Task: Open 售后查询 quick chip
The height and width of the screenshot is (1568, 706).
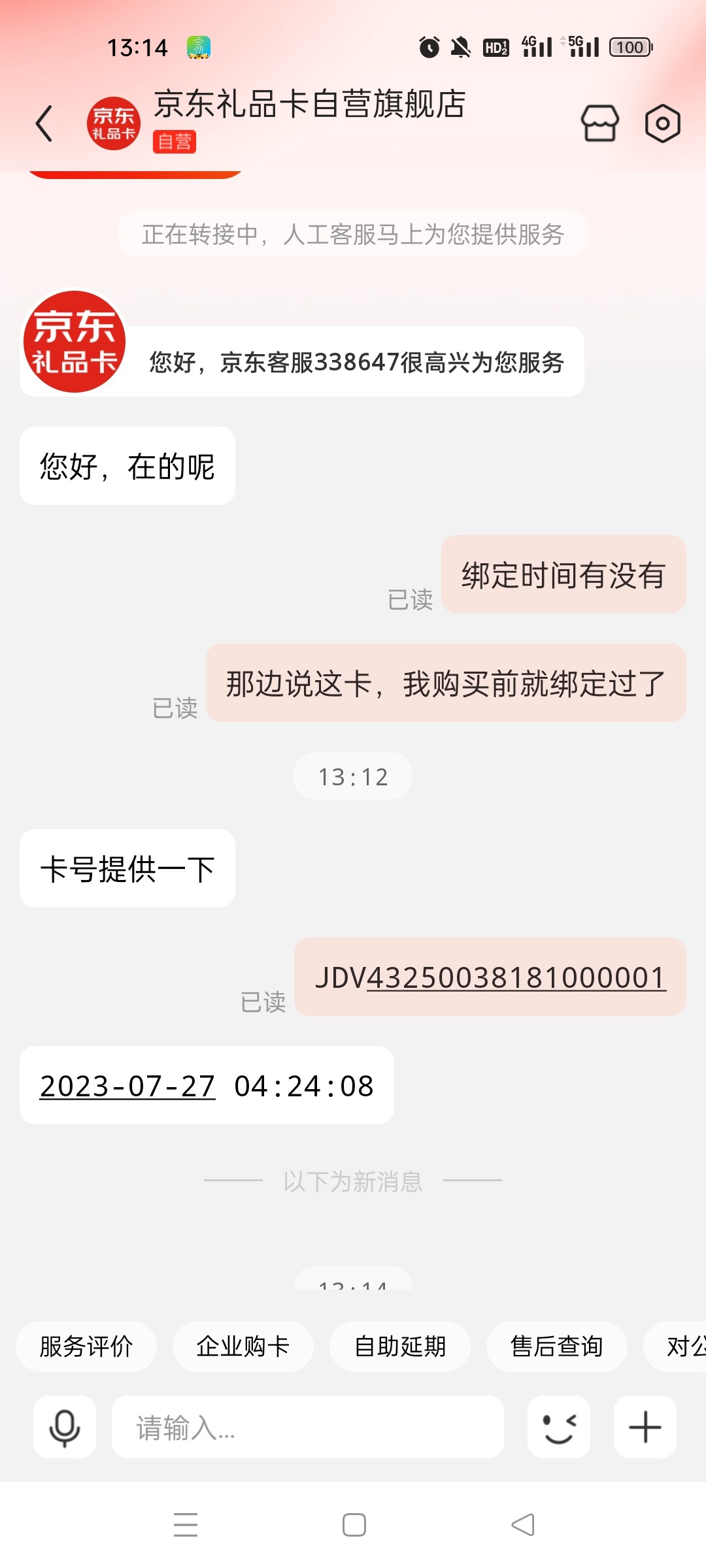Action: 556,1347
